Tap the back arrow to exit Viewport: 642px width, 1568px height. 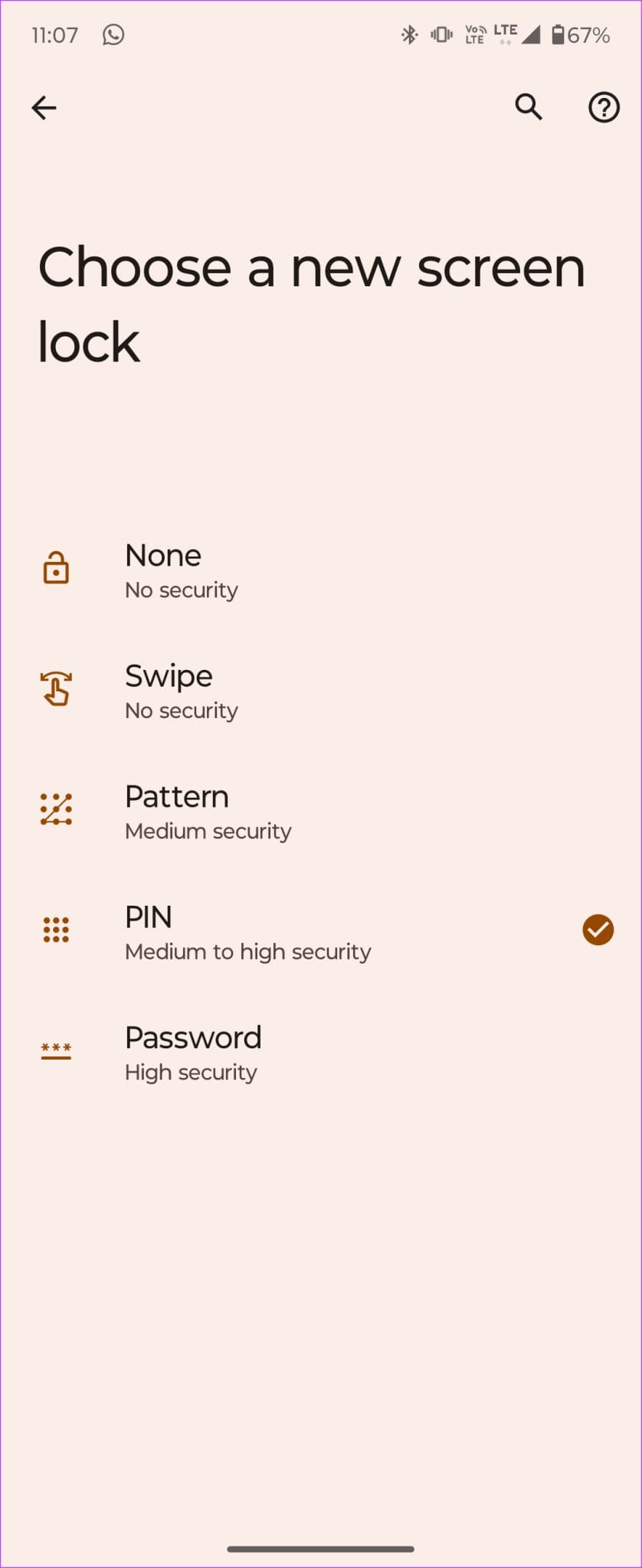point(44,107)
